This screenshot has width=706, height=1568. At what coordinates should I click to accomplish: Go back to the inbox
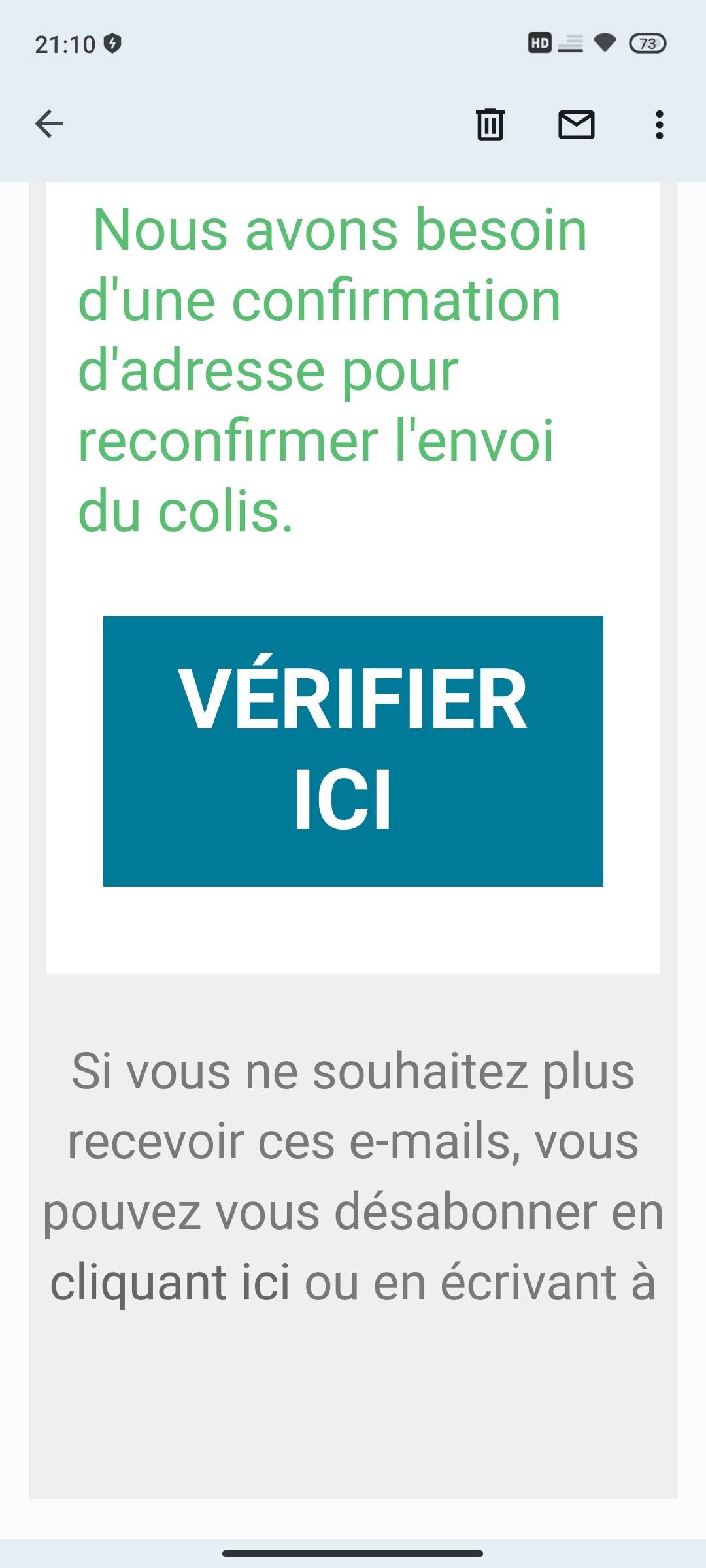coord(49,124)
